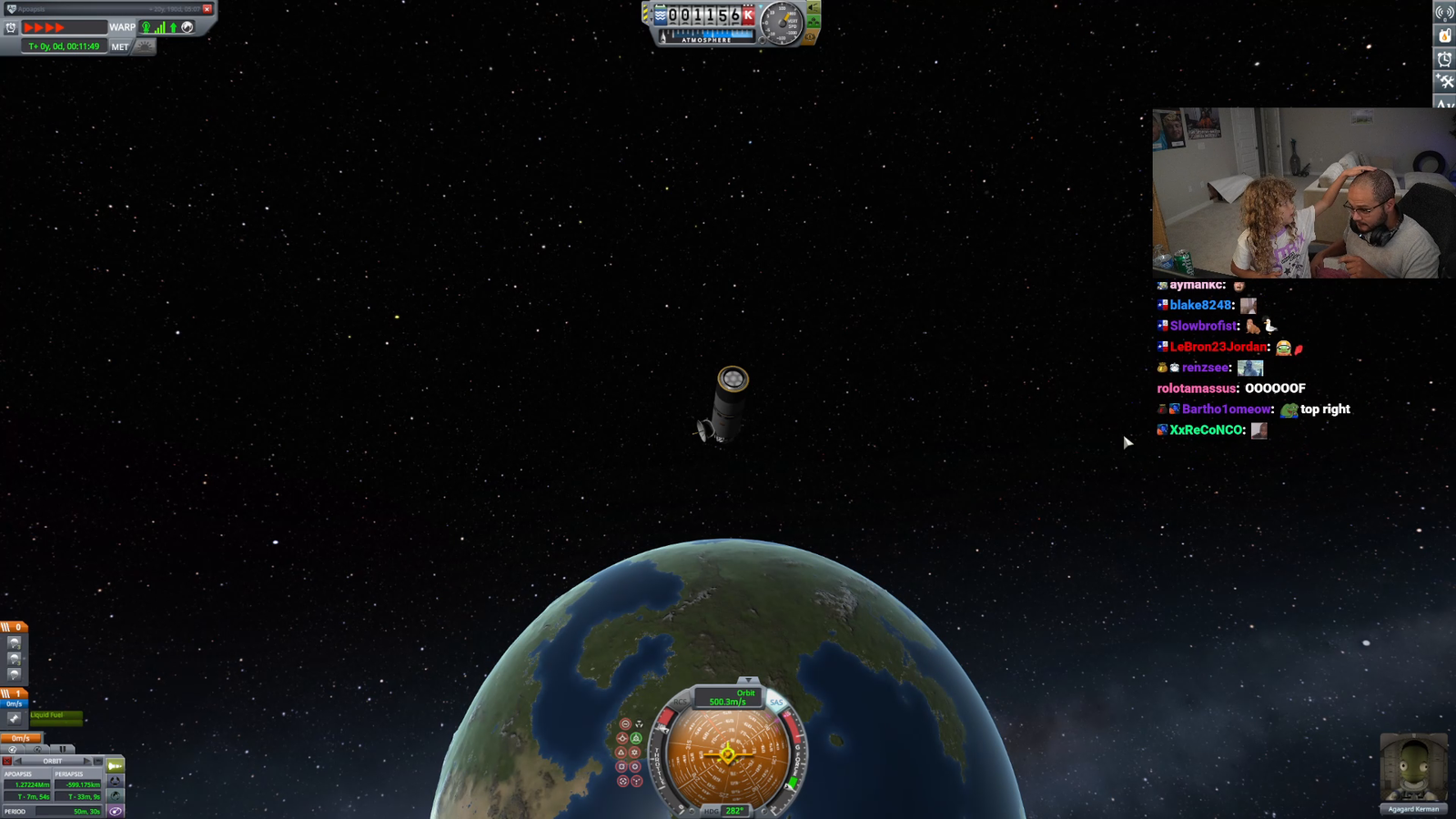Select the highlighted green SAS prograde mode
The image size is (1456, 819).
pyautogui.click(x=636, y=738)
